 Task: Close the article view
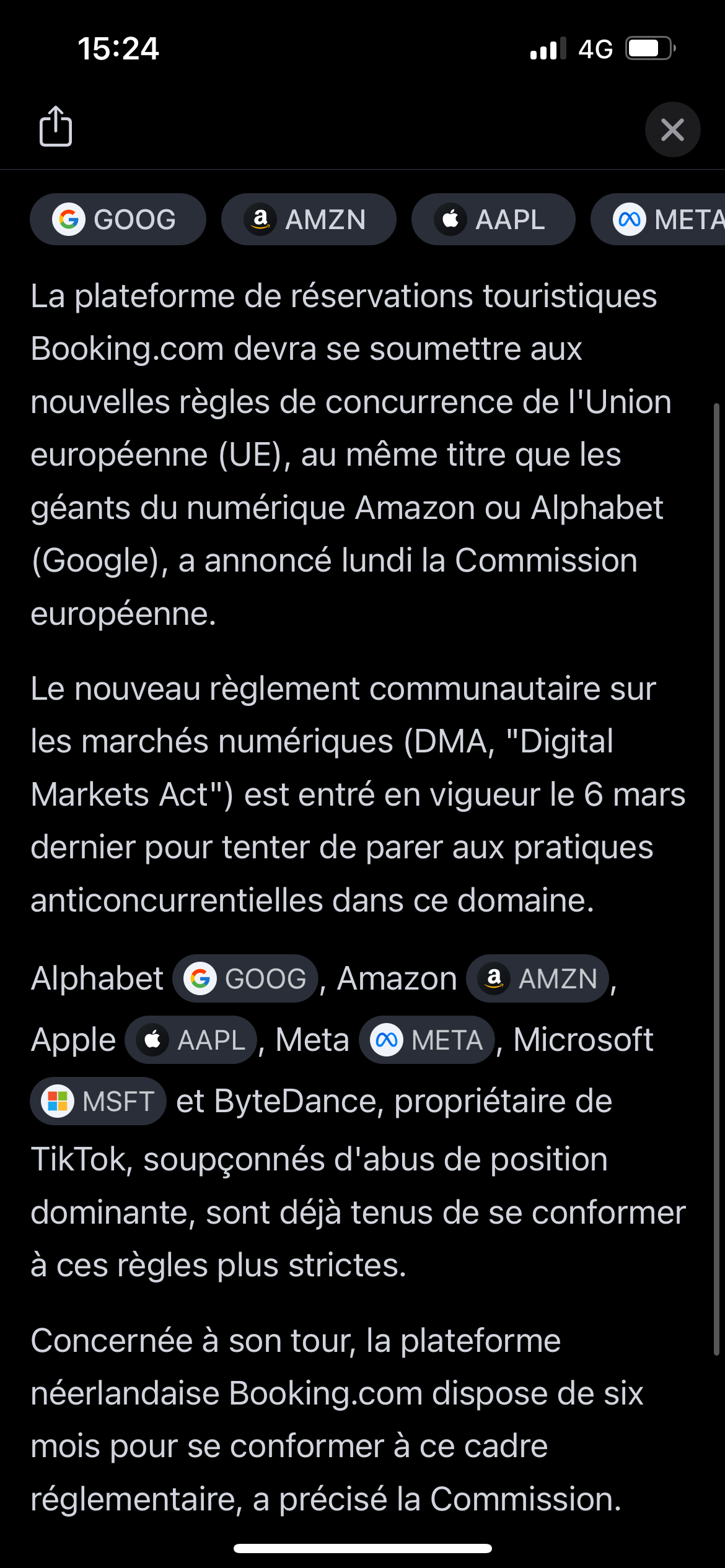coord(672,129)
